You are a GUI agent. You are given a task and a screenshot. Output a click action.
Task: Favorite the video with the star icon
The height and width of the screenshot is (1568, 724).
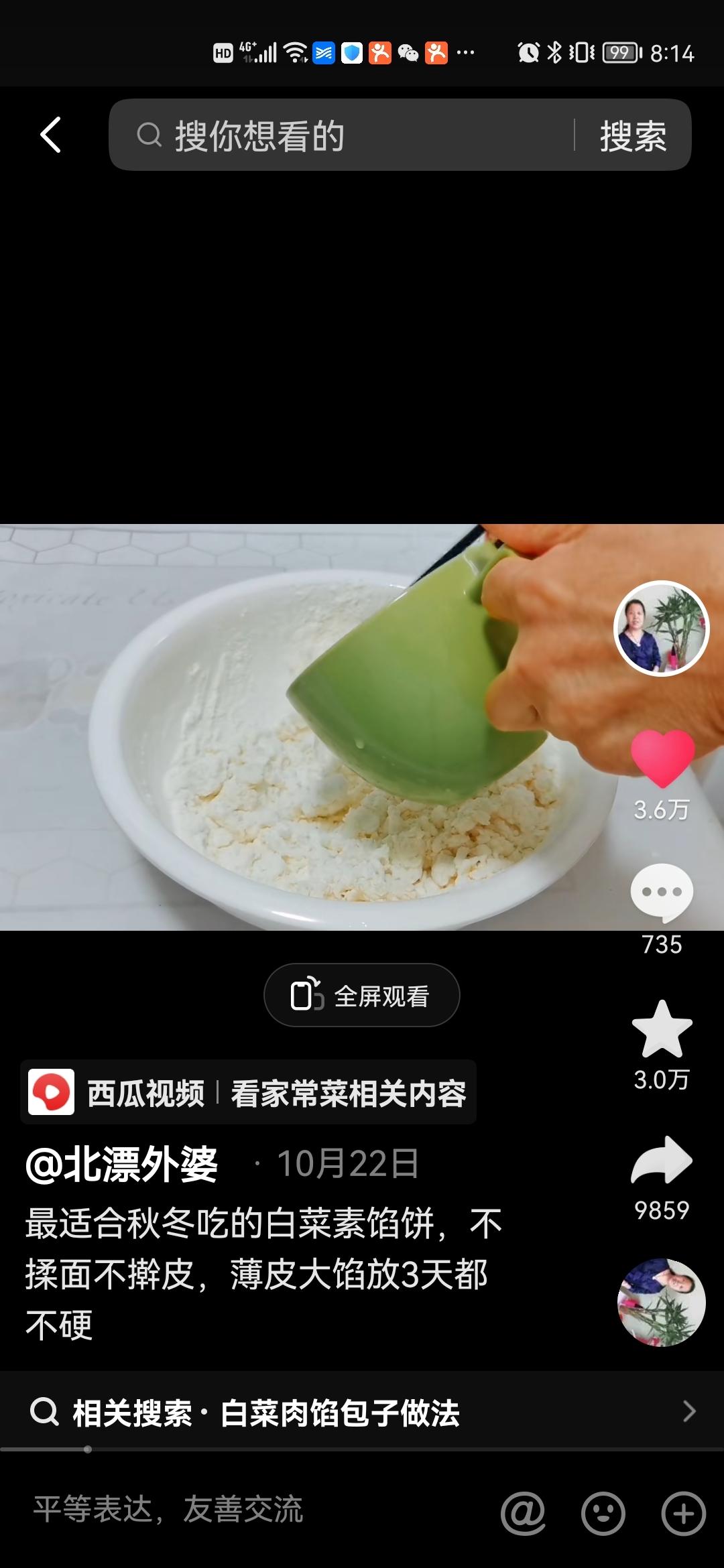point(662,1030)
